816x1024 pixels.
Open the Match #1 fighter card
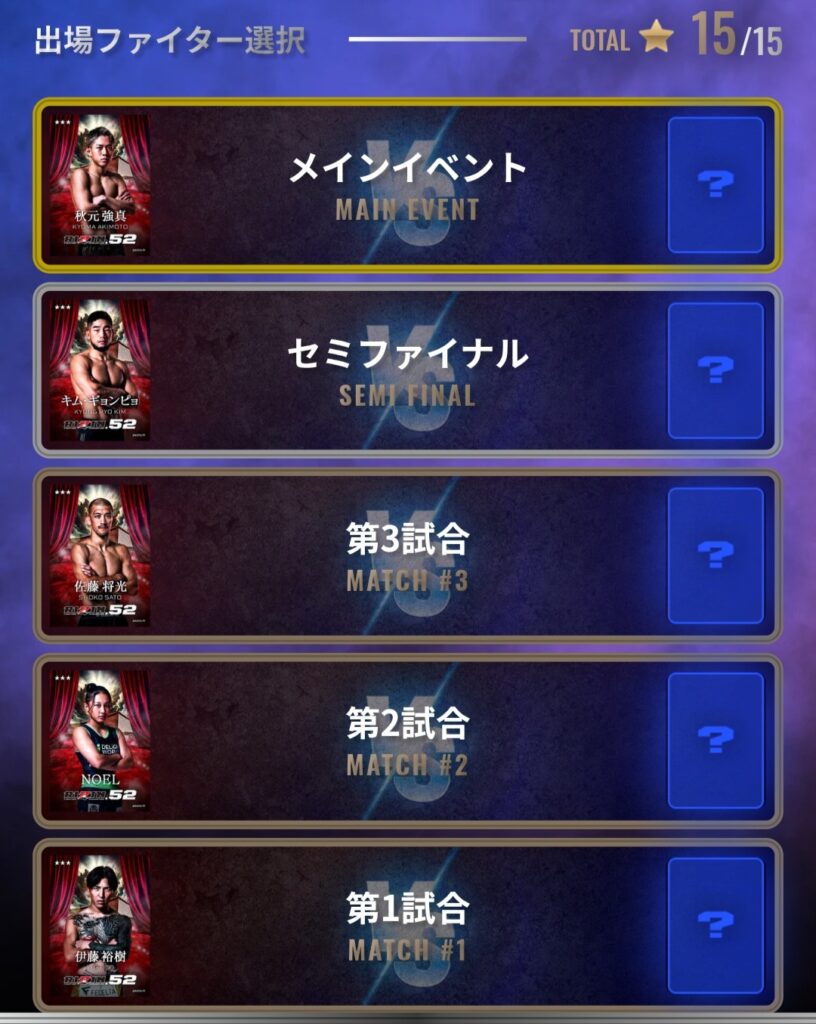100,925
